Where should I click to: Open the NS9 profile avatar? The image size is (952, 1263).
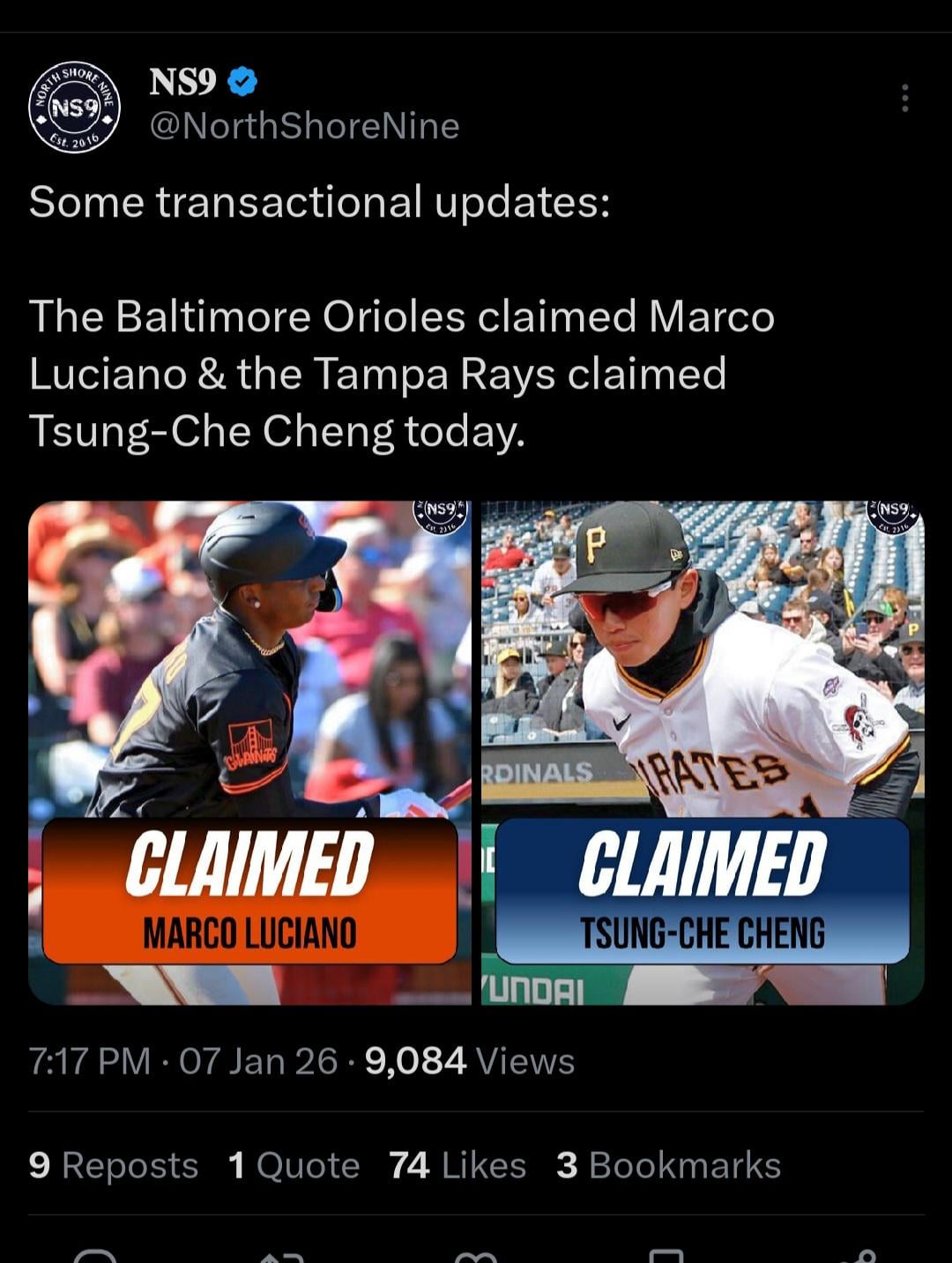(x=74, y=108)
